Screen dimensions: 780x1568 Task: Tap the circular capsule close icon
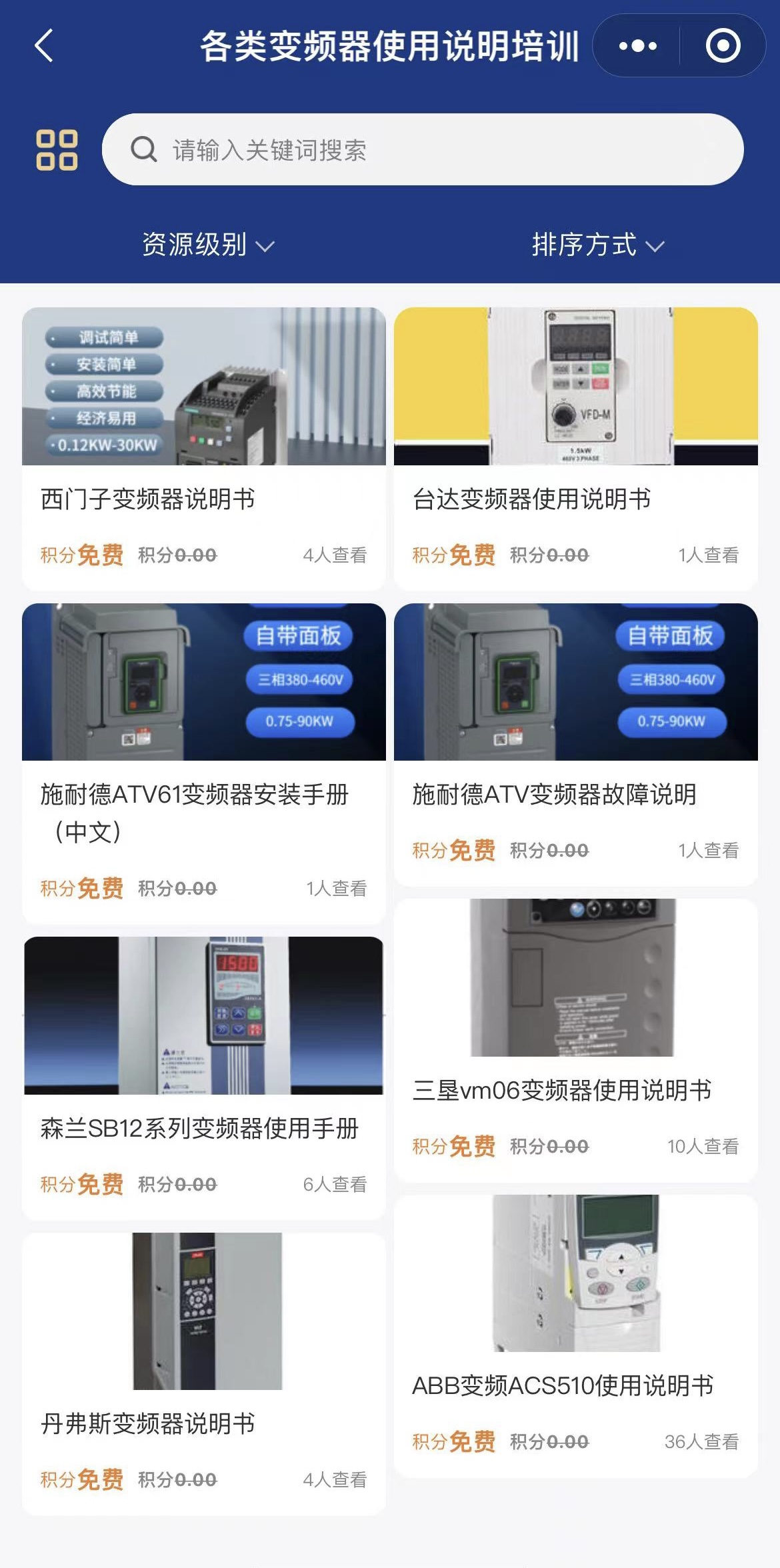pyautogui.click(x=722, y=47)
